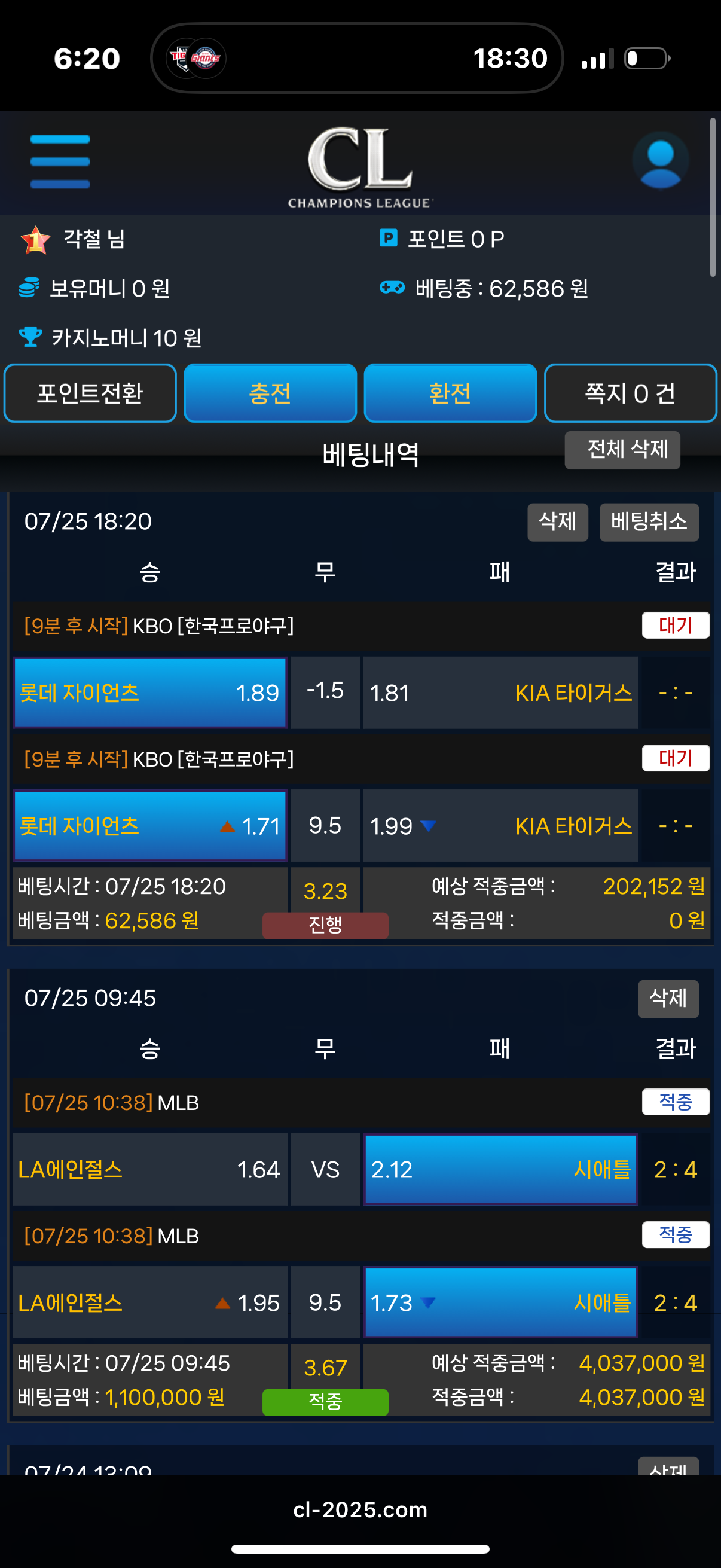Tap the 포인트전환 button
This screenshot has width=721, height=1568.
tap(90, 393)
